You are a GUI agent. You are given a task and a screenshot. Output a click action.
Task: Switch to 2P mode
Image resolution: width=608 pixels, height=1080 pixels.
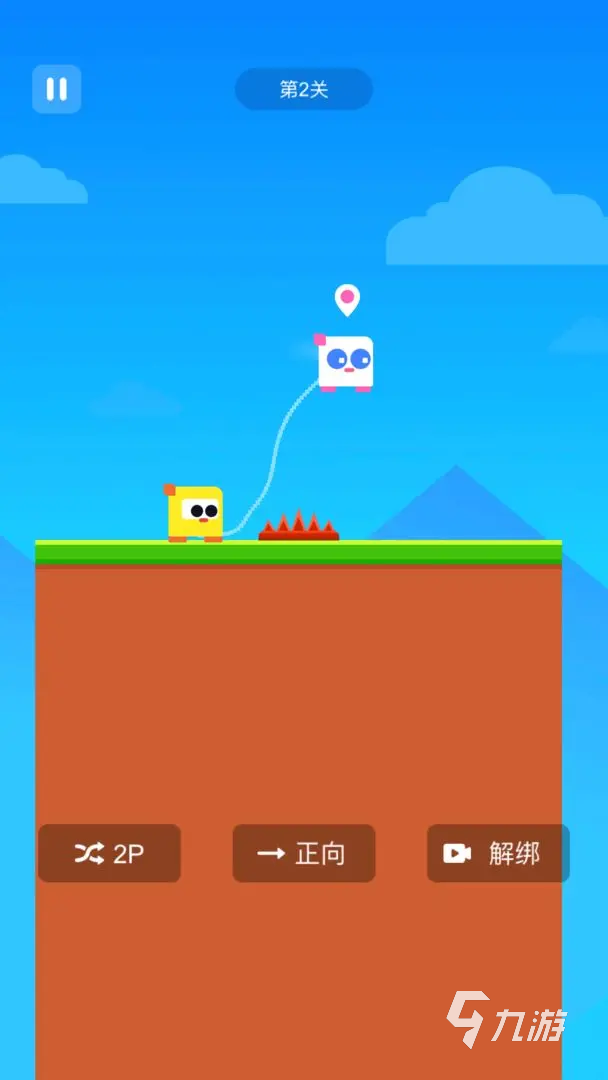[110, 853]
